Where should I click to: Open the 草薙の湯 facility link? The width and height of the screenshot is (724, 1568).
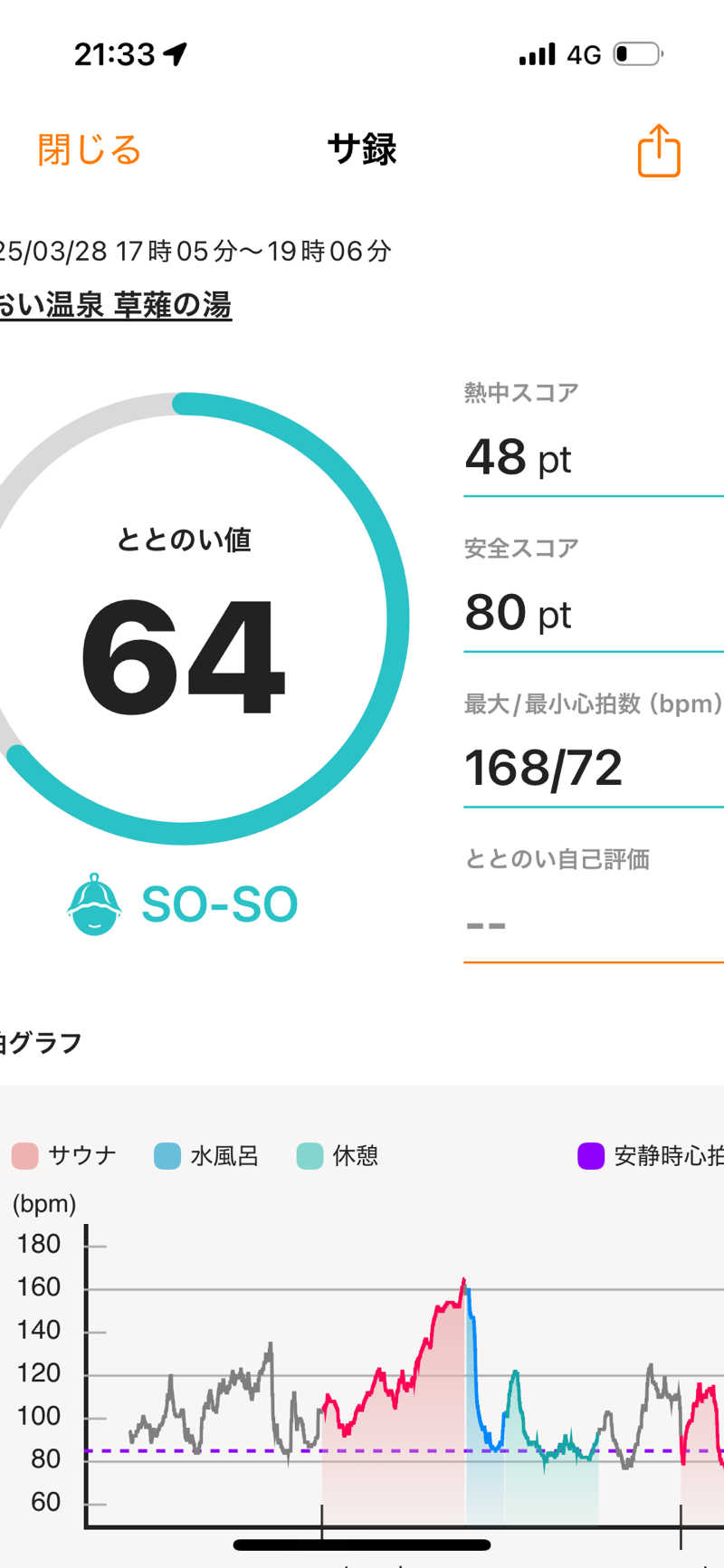point(118,307)
